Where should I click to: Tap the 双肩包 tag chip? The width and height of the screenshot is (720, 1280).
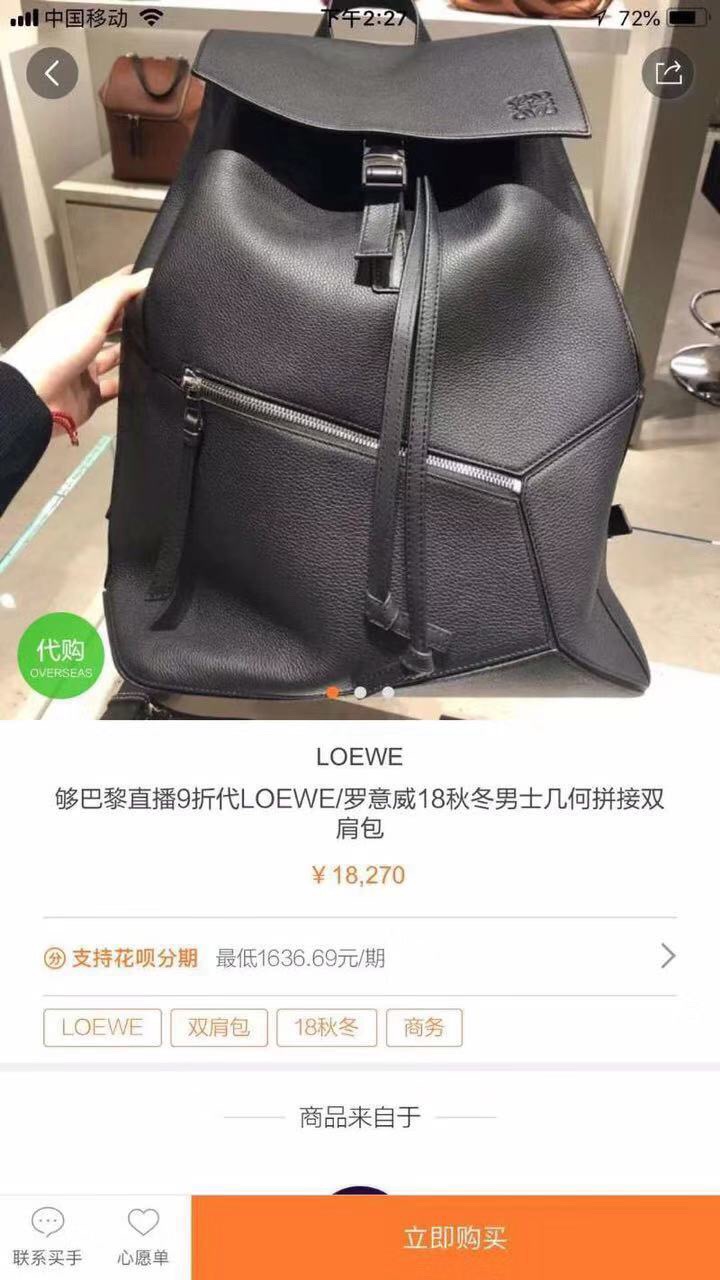(218, 1027)
